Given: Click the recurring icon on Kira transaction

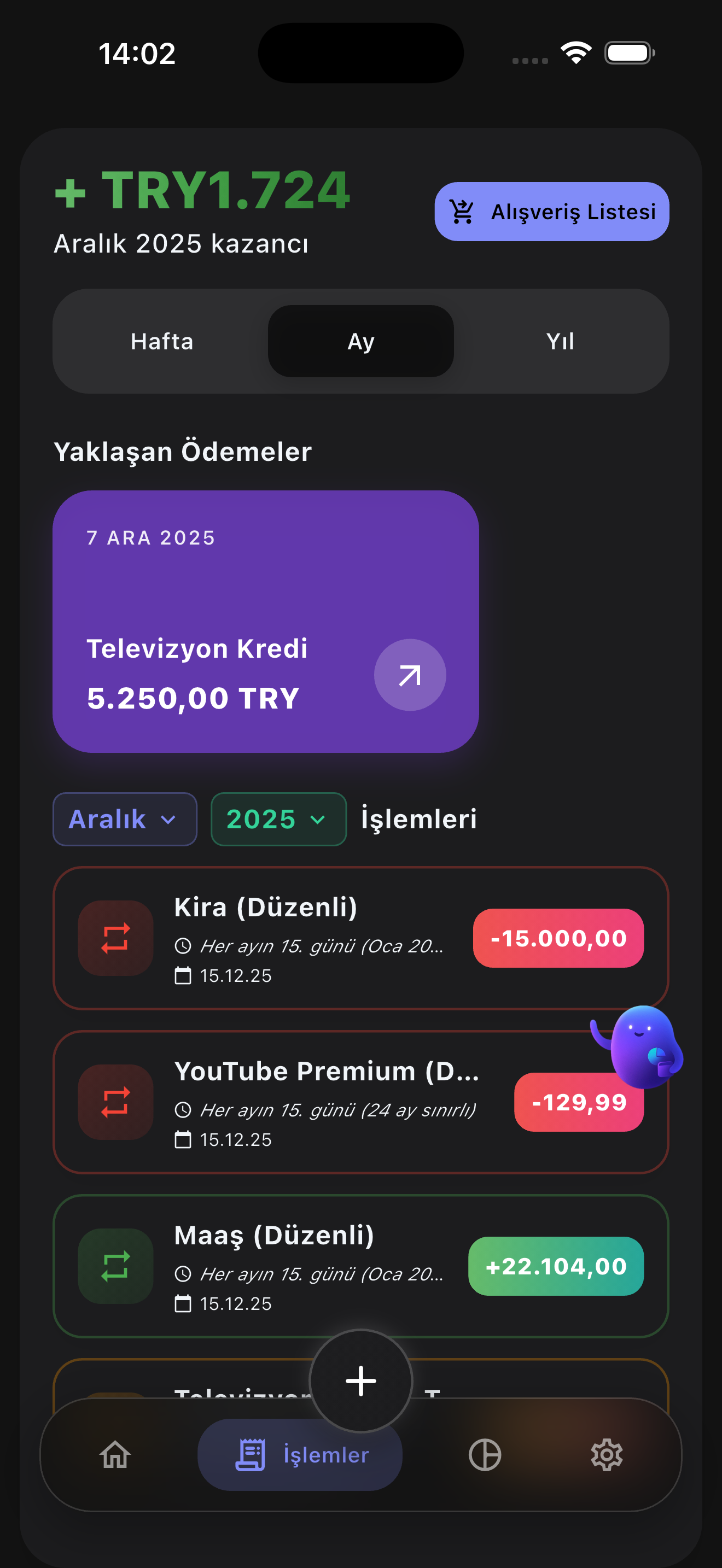Looking at the screenshot, I should pos(115,938).
